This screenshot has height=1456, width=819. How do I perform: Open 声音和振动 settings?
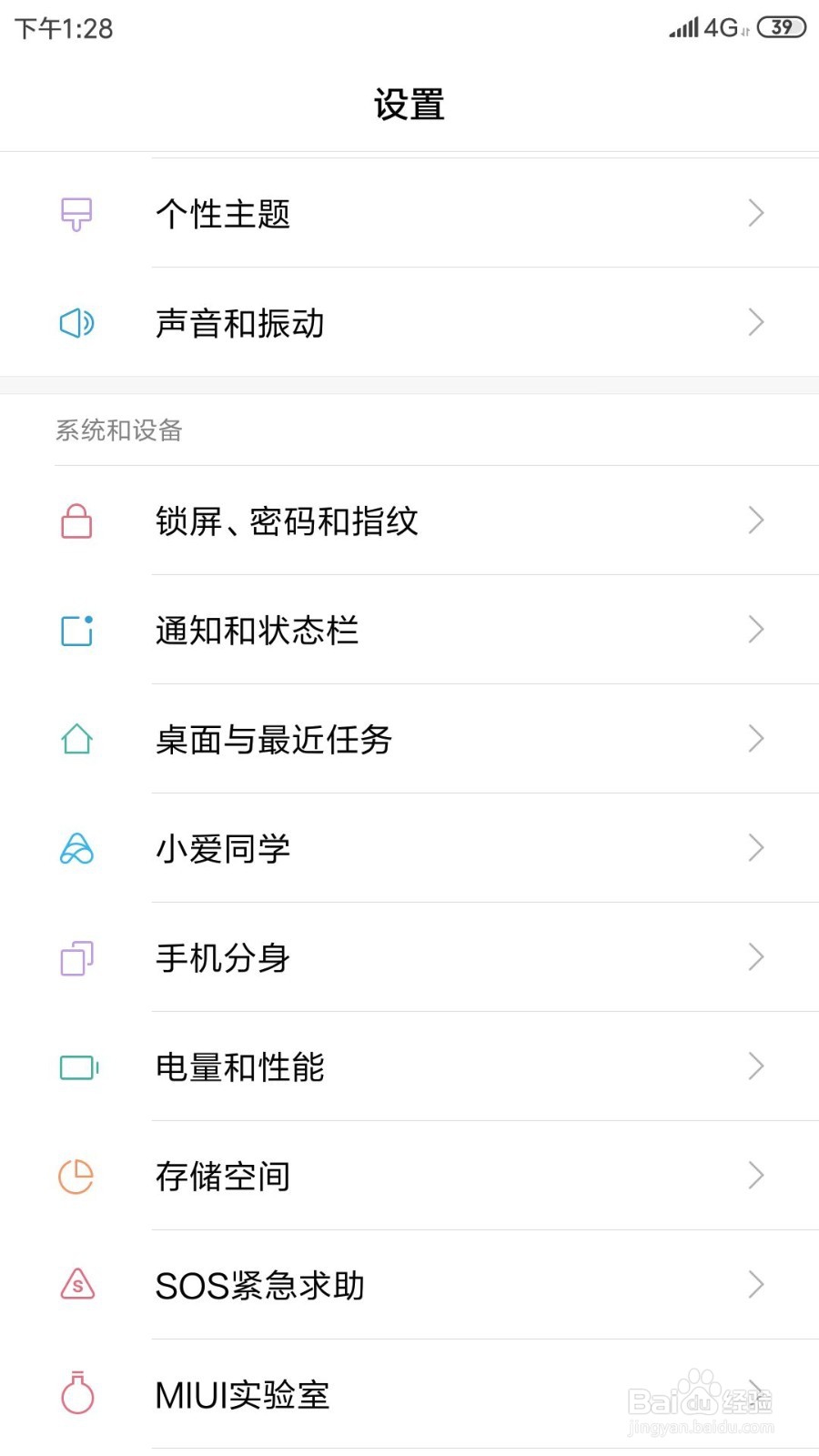pyautogui.click(x=409, y=322)
